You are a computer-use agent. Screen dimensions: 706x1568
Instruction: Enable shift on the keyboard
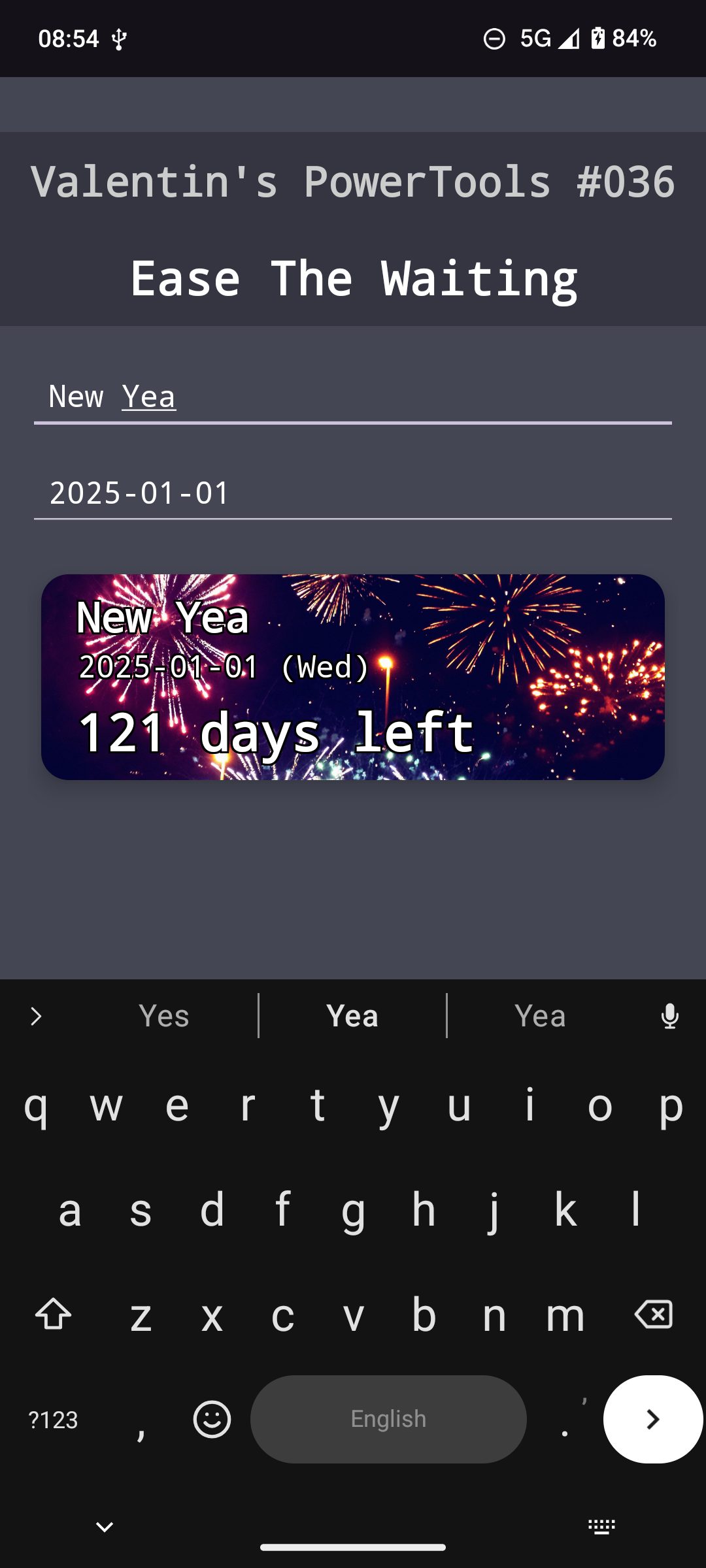click(x=53, y=1315)
